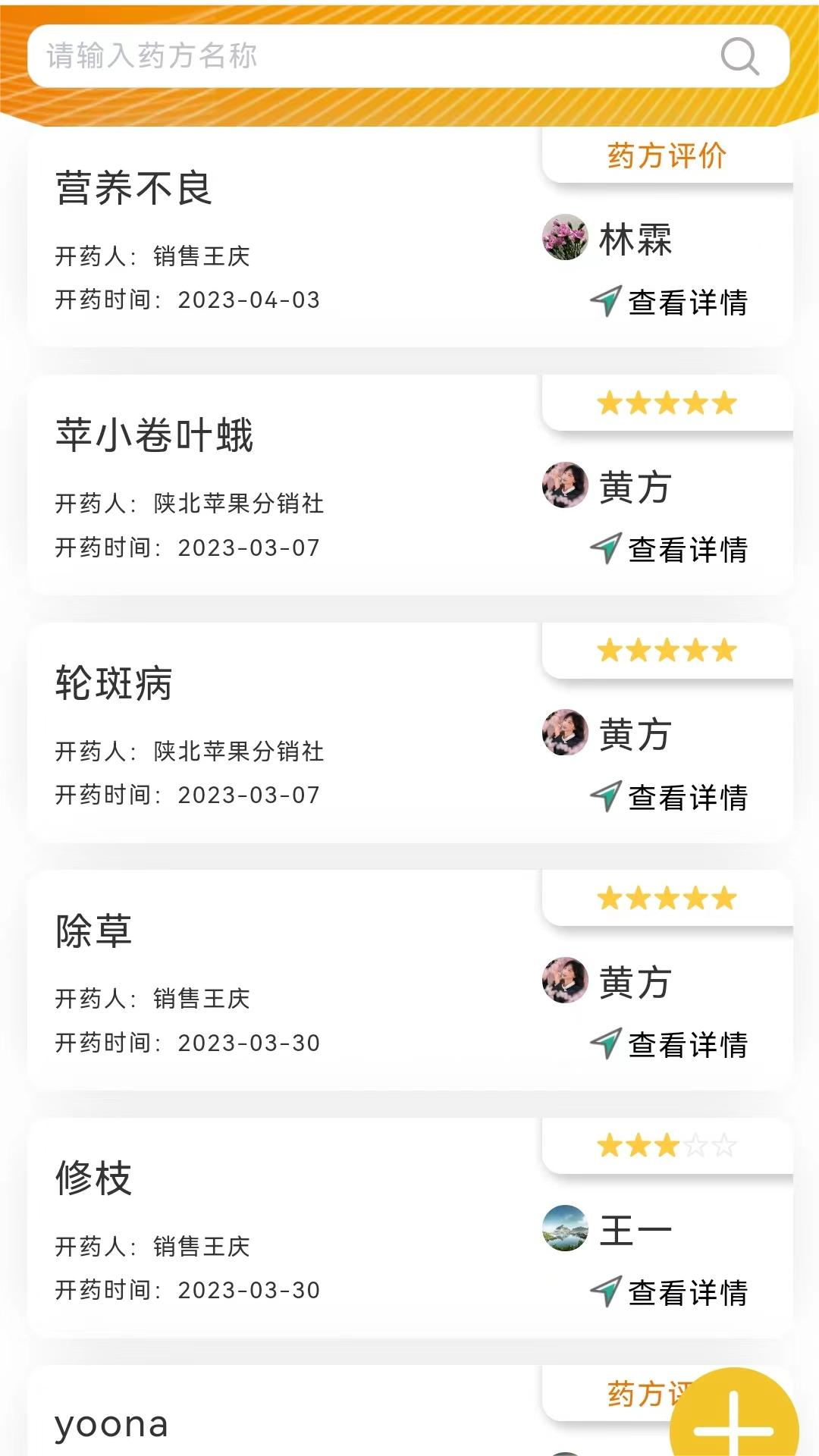Open 查看详情 for 营养不良
819x1456 pixels.
point(686,303)
